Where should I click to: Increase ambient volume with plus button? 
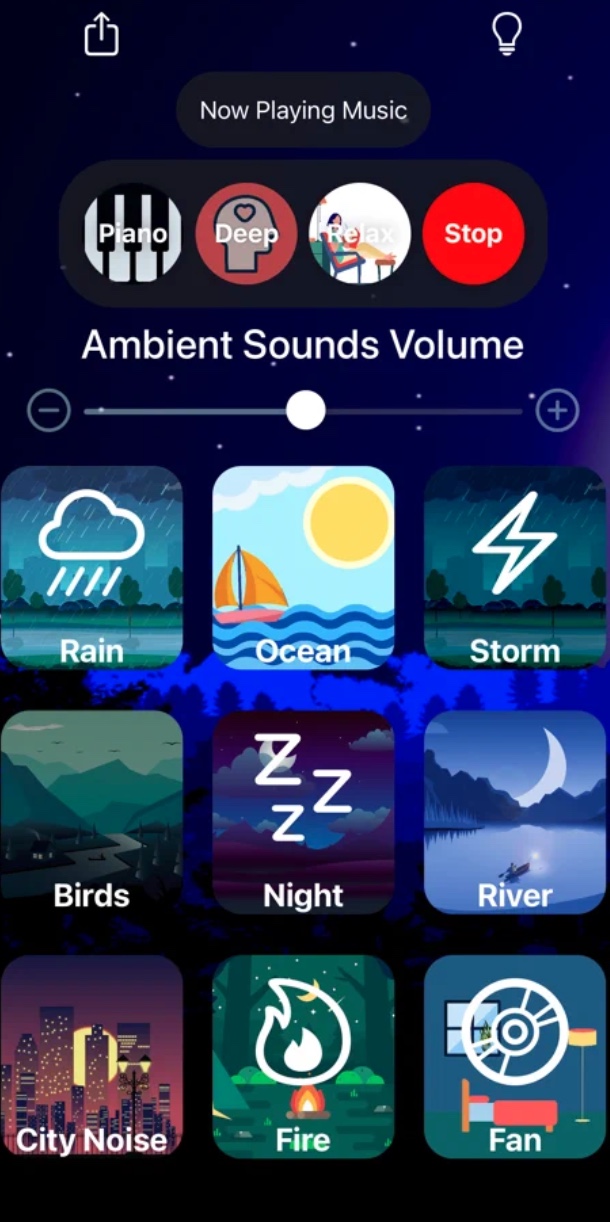[557, 410]
